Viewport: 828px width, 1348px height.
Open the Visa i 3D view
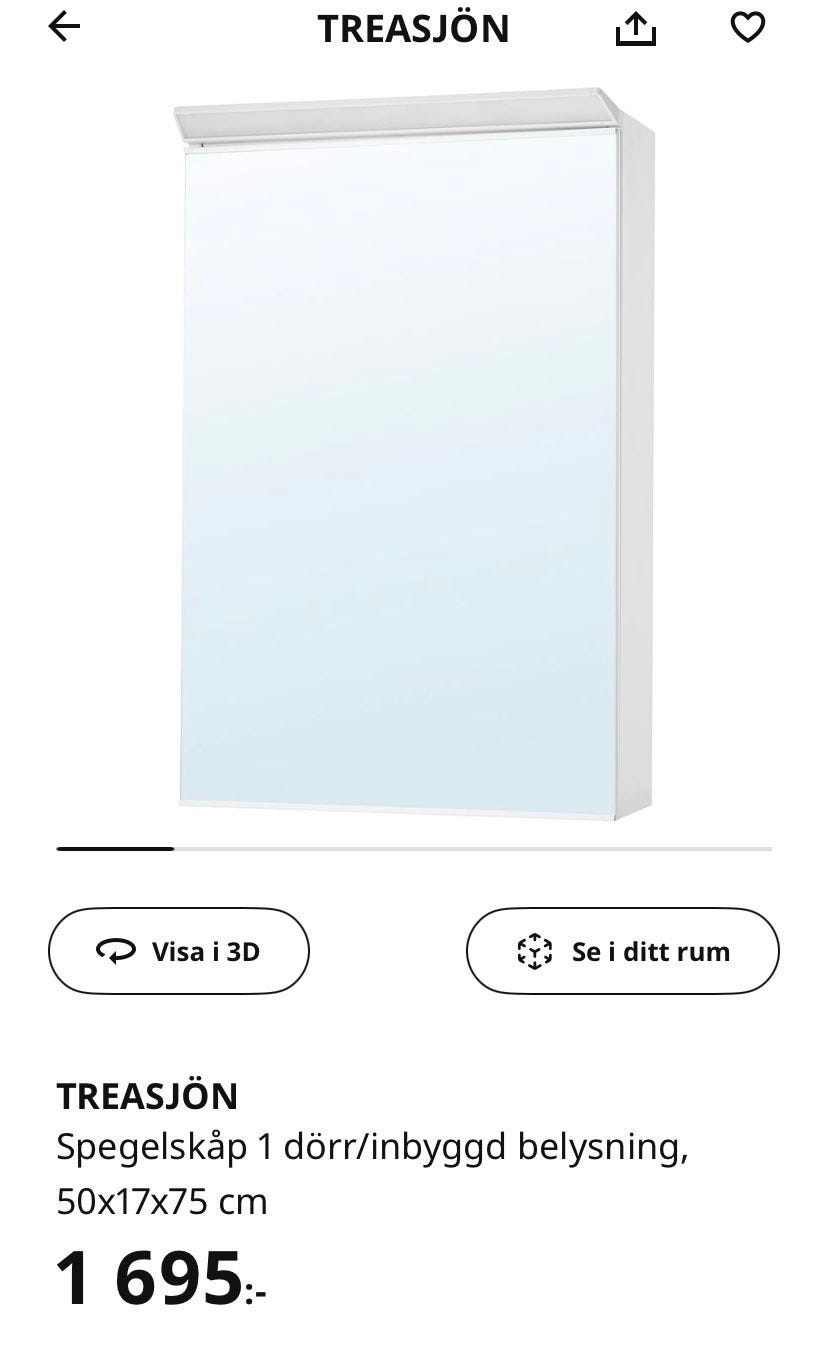tap(179, 951)
